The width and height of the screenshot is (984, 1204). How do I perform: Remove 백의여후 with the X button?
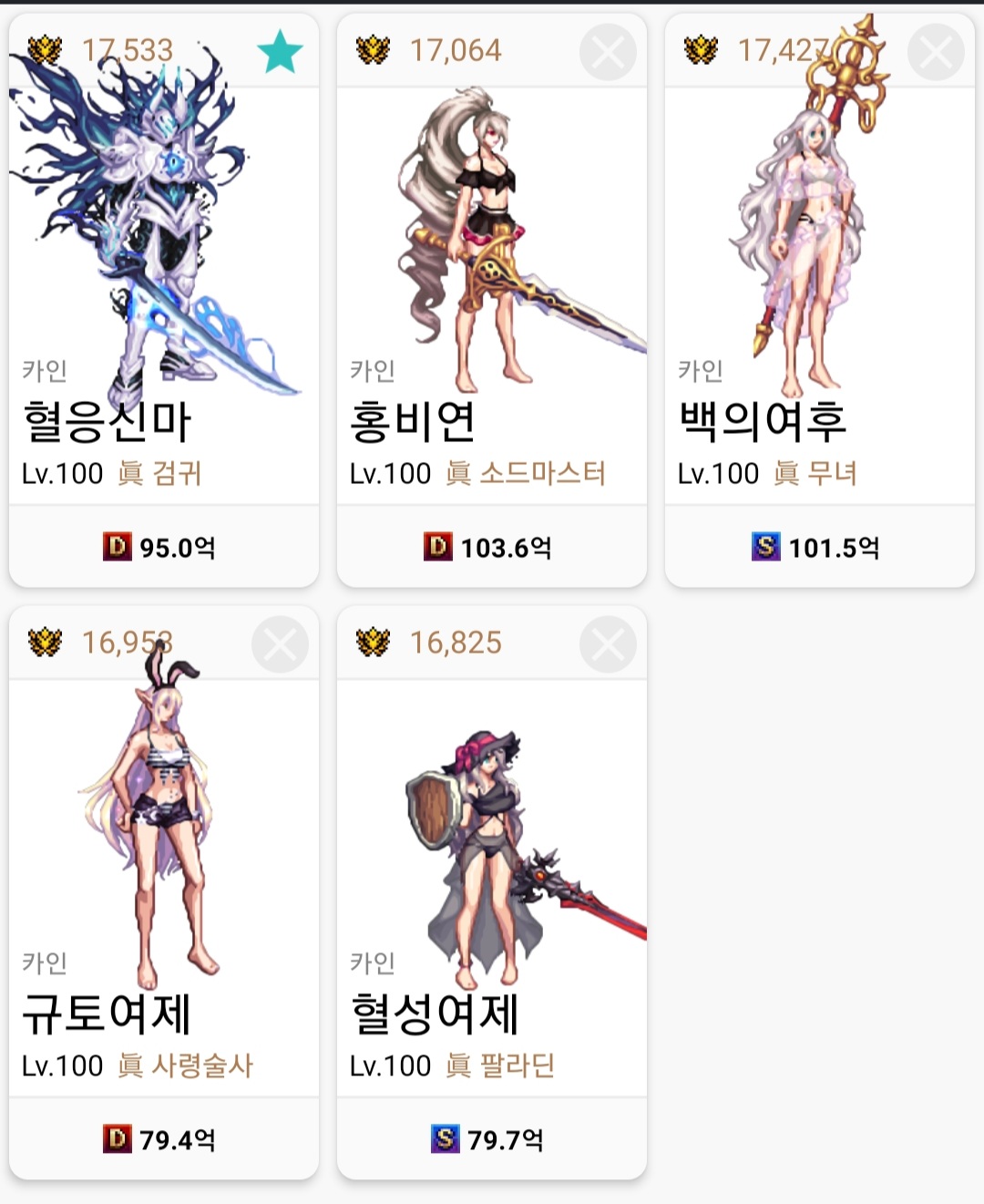[x=936, y=52]
